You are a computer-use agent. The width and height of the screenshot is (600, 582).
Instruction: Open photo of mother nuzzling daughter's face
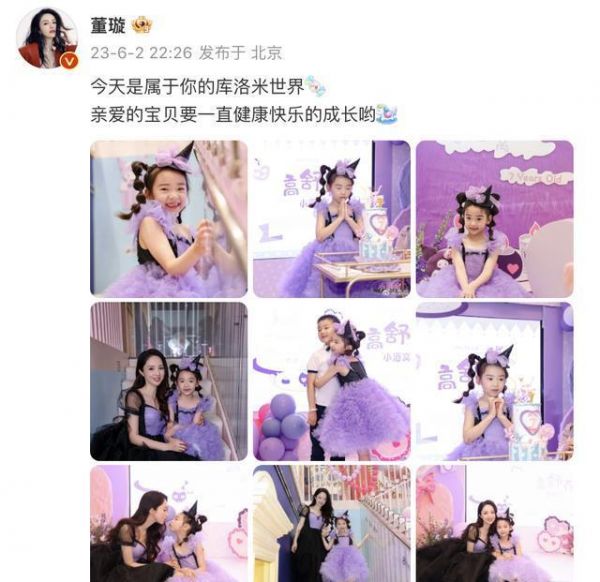(x=168, y=523)
